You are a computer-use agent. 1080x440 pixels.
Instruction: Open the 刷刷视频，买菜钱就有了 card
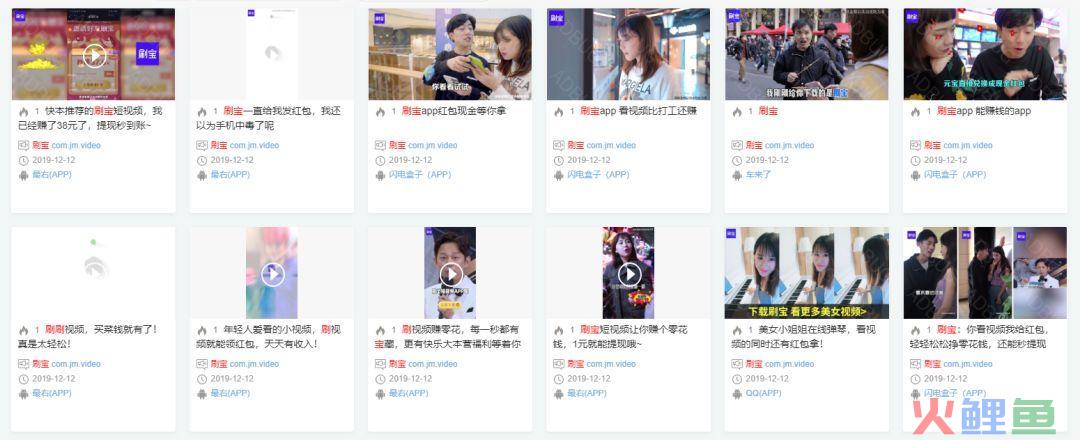pyautogui.click(x=94, y=272)
